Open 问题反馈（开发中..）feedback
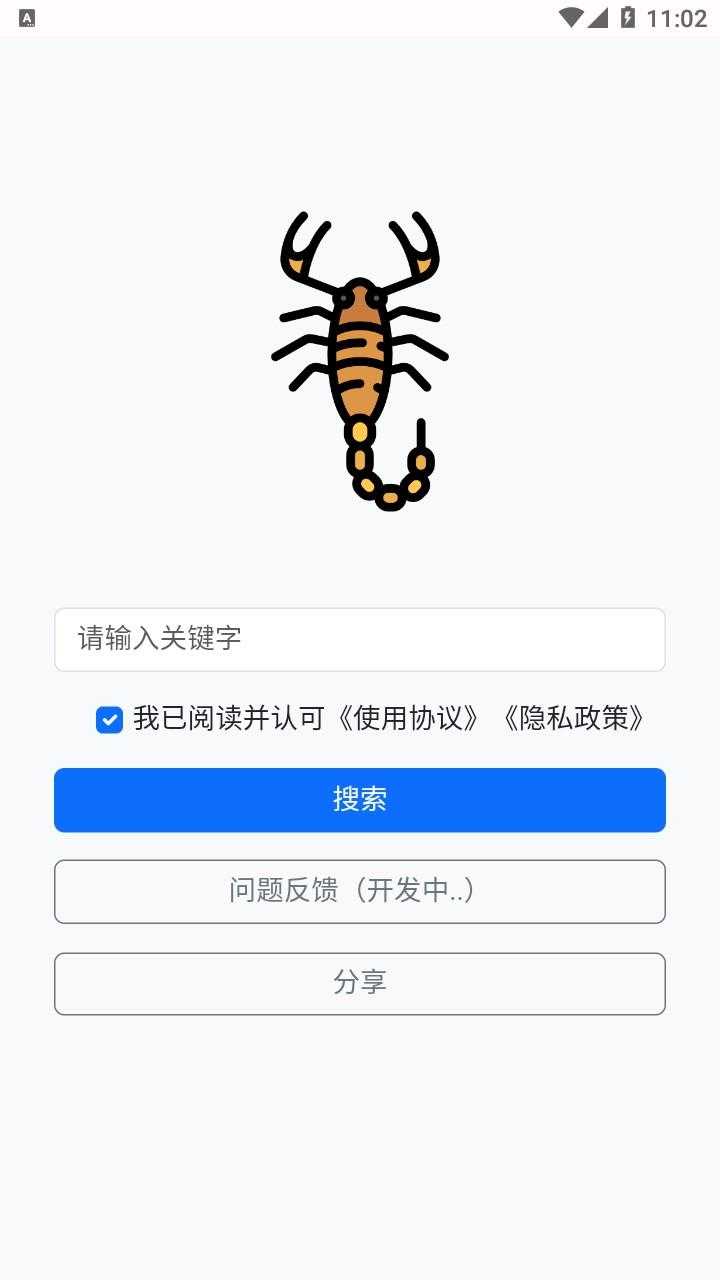 360,891
